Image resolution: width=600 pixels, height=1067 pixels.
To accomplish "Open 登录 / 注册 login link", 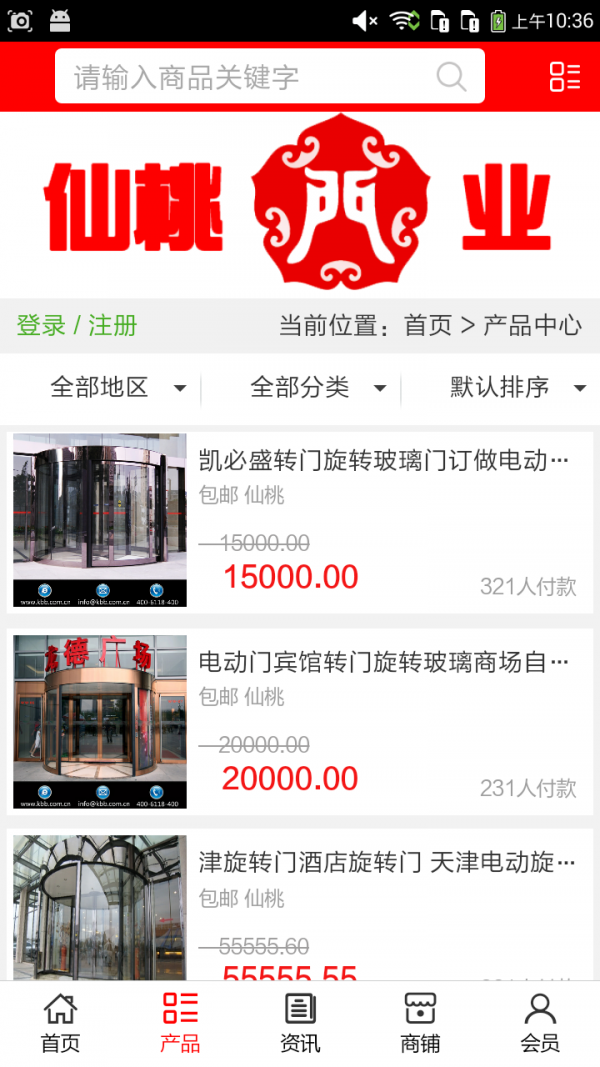I will tap(77, 325).
